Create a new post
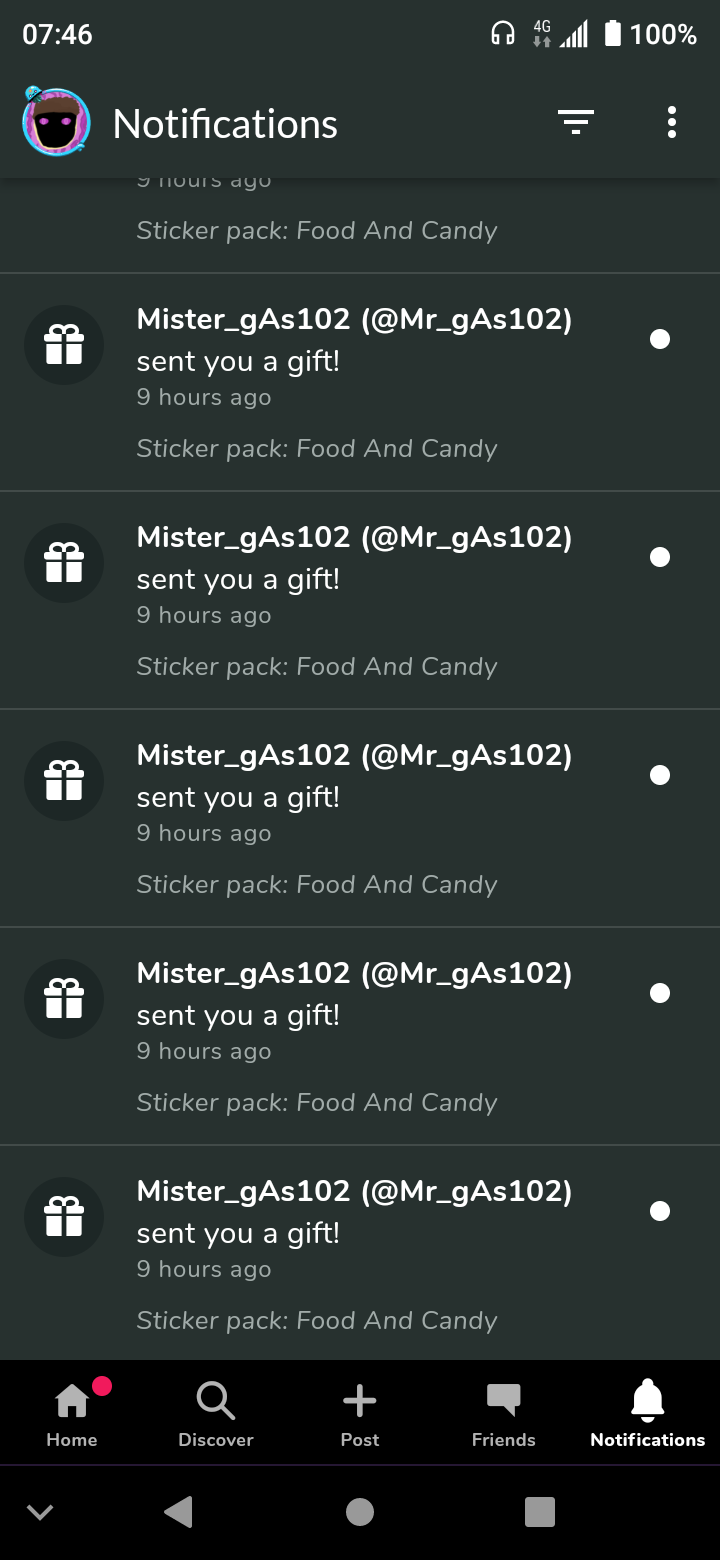The width and height of the screenshot is (720, 1560). pos(360,1414)
